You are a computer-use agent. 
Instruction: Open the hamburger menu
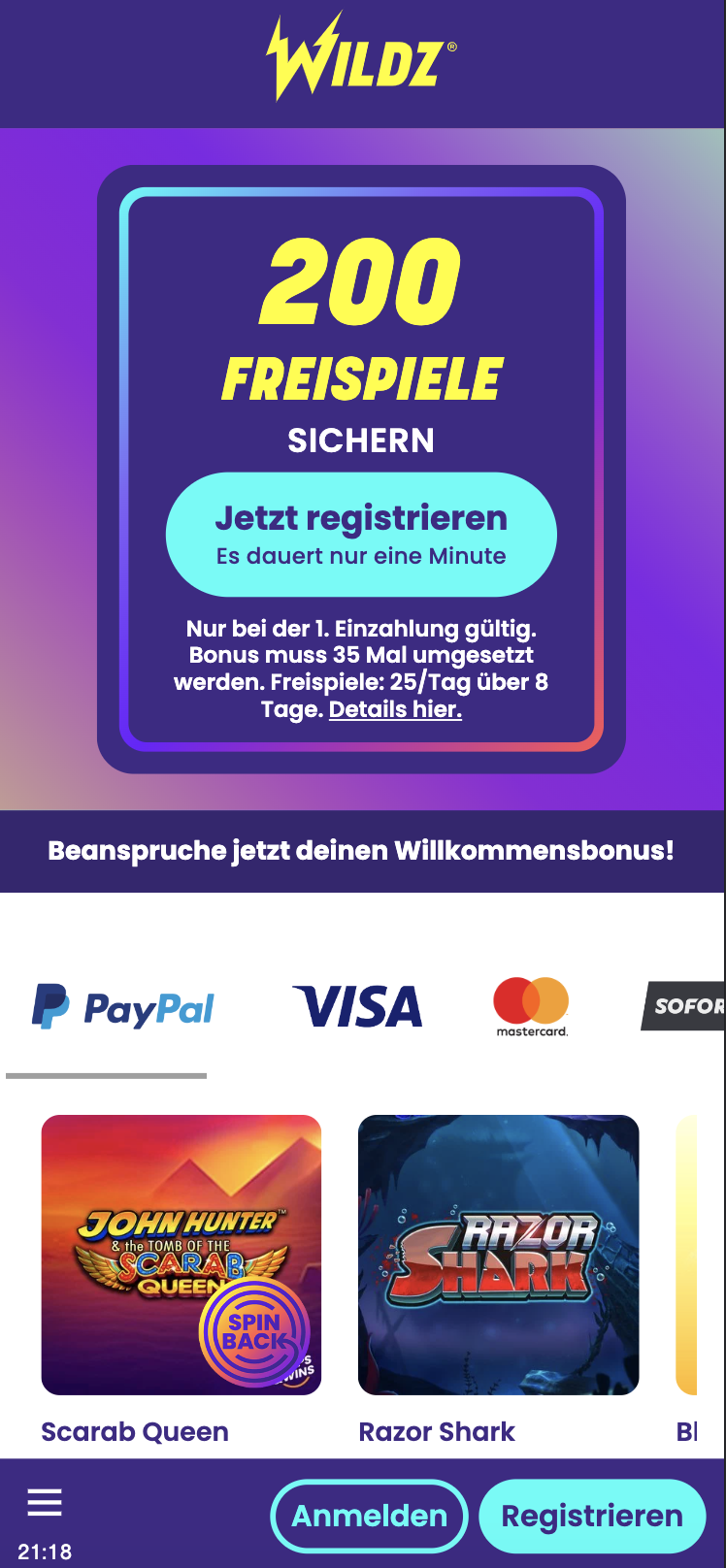click(45, 1503)
